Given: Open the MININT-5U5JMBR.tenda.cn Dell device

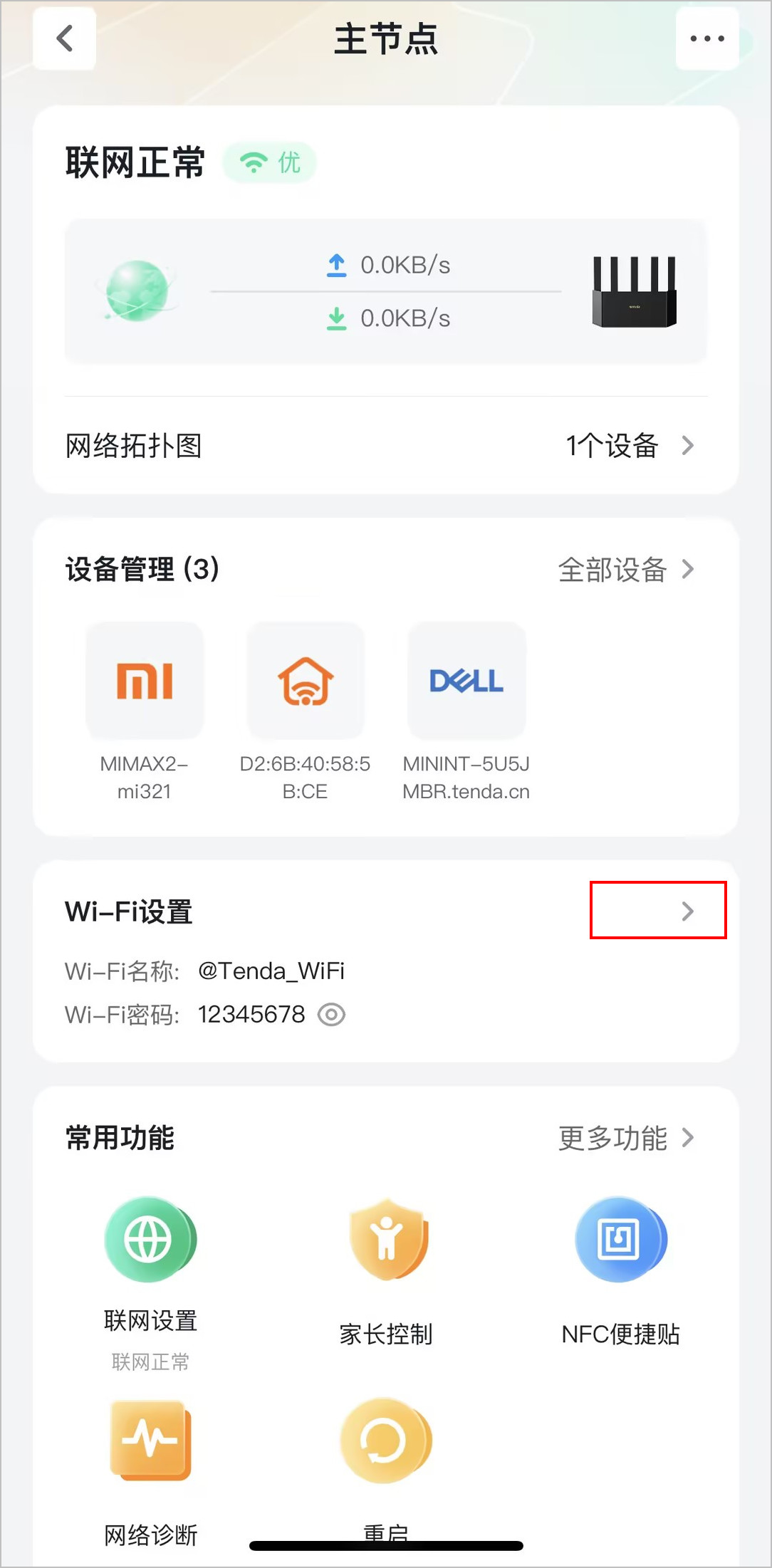Looking at the screenshot, I should coord(466,681).
